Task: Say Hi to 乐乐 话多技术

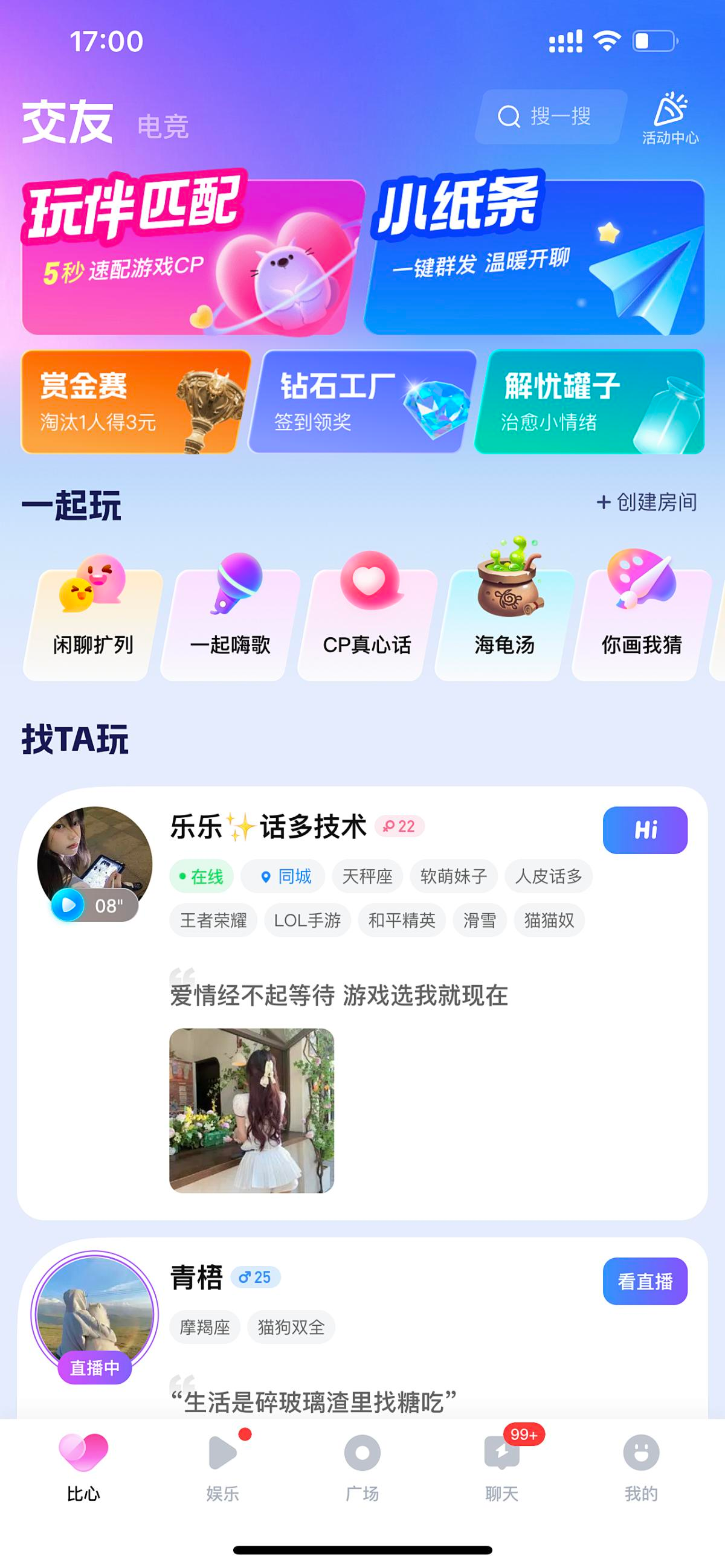Action: [645, 830]
